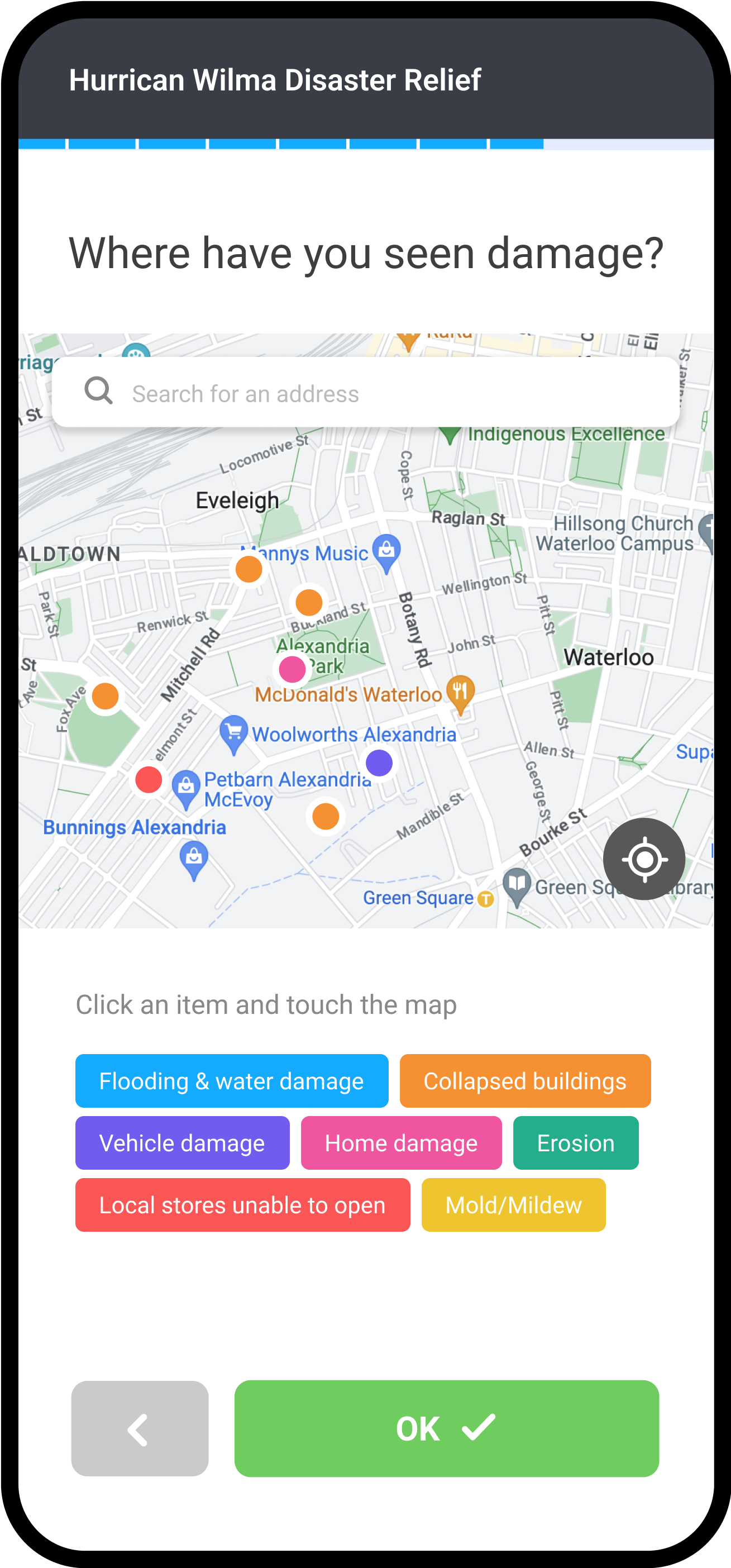Choose the Erosion chip
The height and width of the screenshot is (1568, 731).
(575, 1143)
